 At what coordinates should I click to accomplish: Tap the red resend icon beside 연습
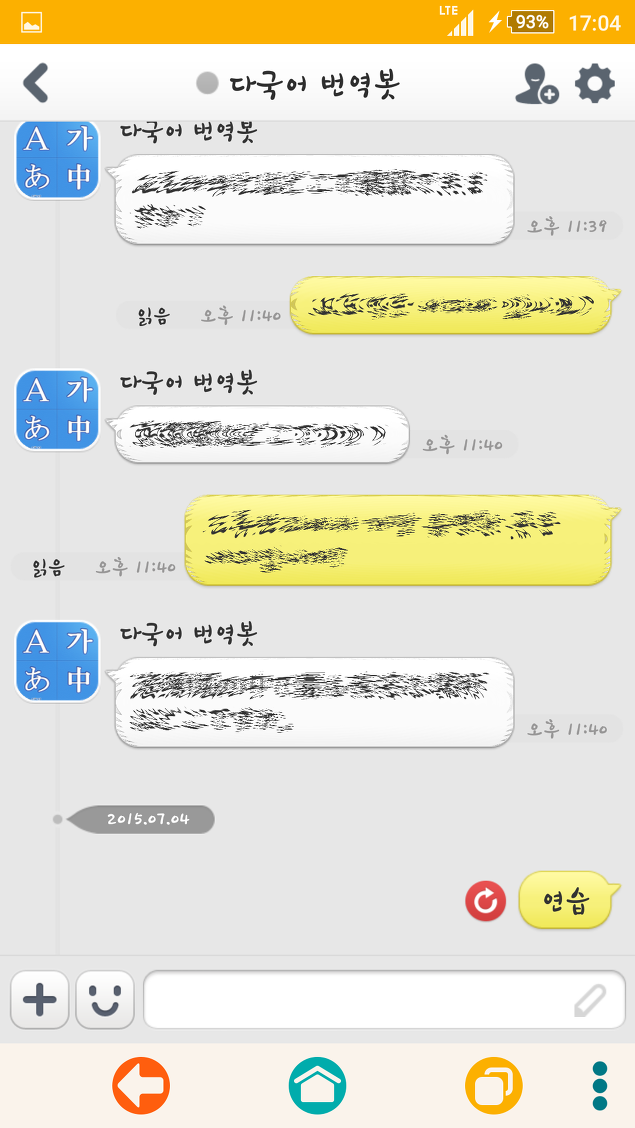point(485,901)
